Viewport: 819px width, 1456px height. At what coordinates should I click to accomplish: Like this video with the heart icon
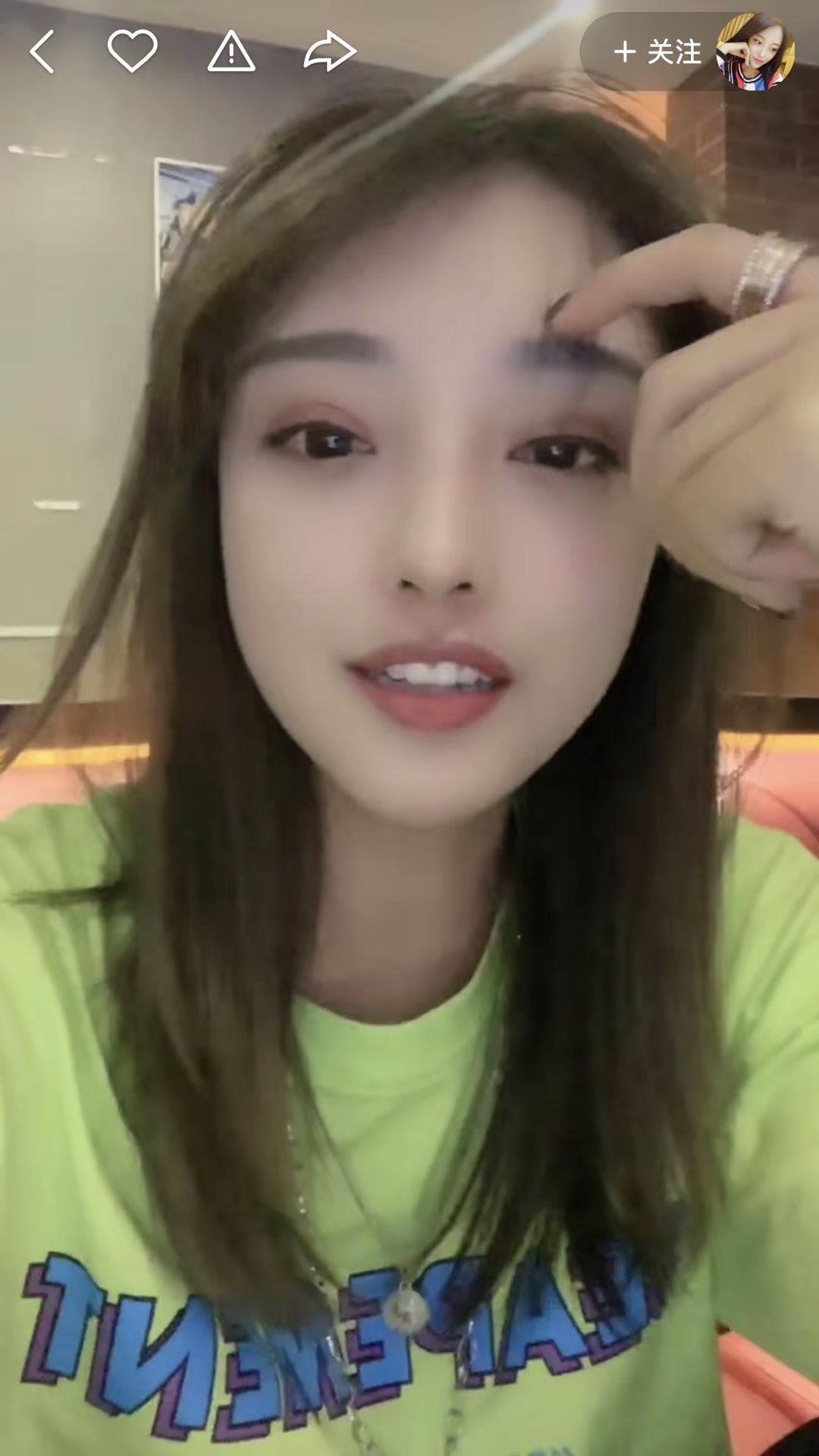[x=133, y=51]
